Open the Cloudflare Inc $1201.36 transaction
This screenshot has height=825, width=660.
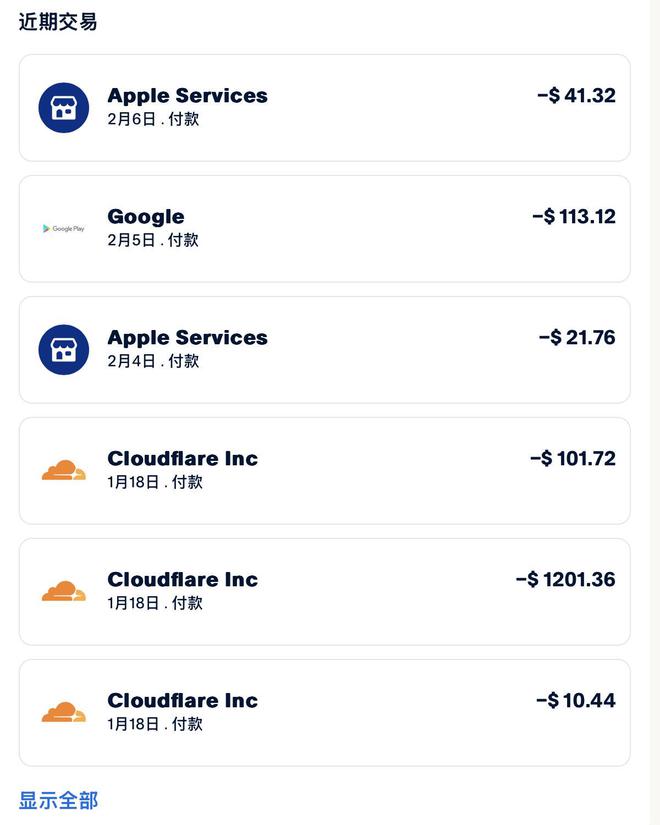(324, 591)
